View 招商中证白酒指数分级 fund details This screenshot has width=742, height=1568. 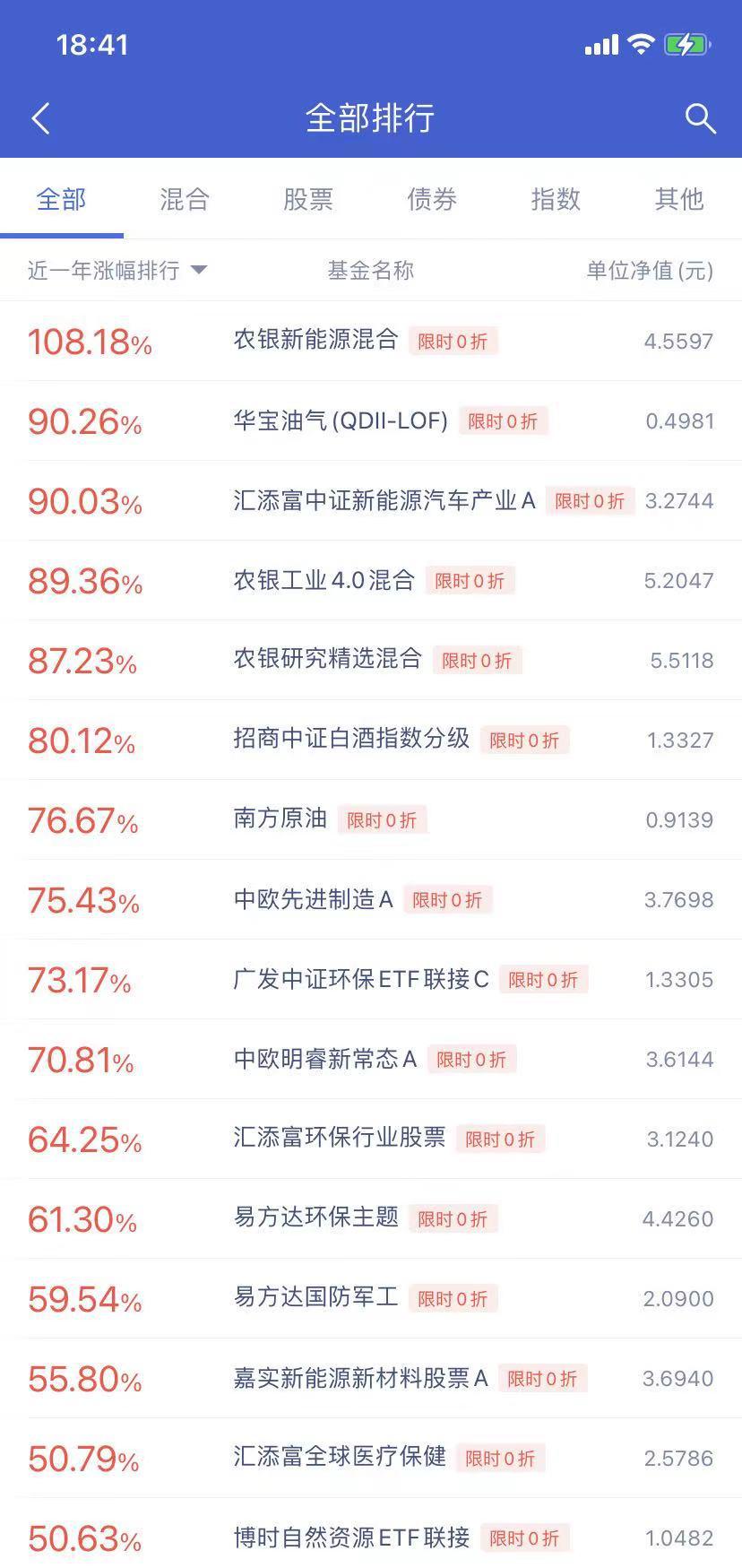(x=351, y=740)
